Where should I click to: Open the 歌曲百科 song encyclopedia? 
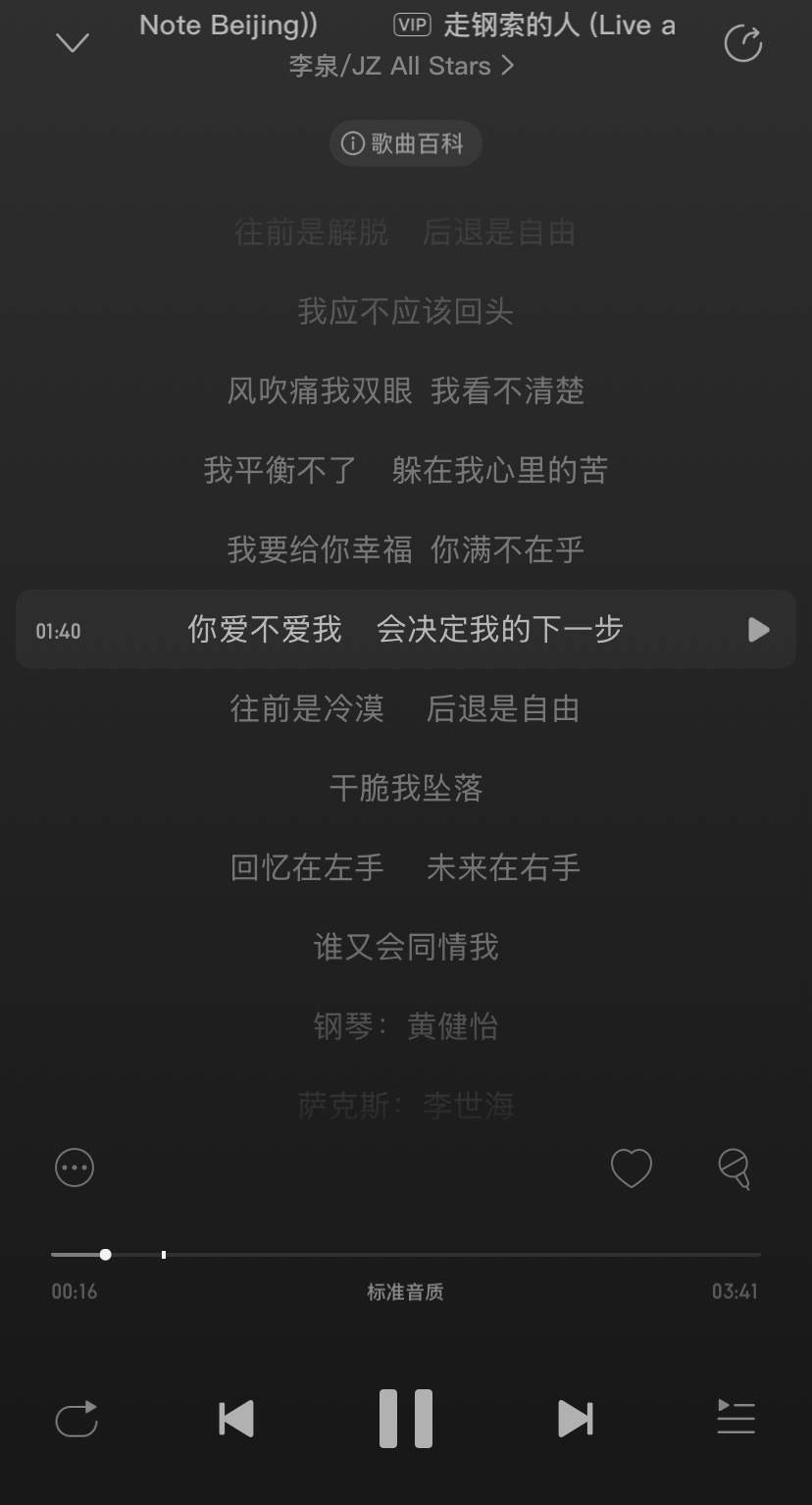point(405,143)
